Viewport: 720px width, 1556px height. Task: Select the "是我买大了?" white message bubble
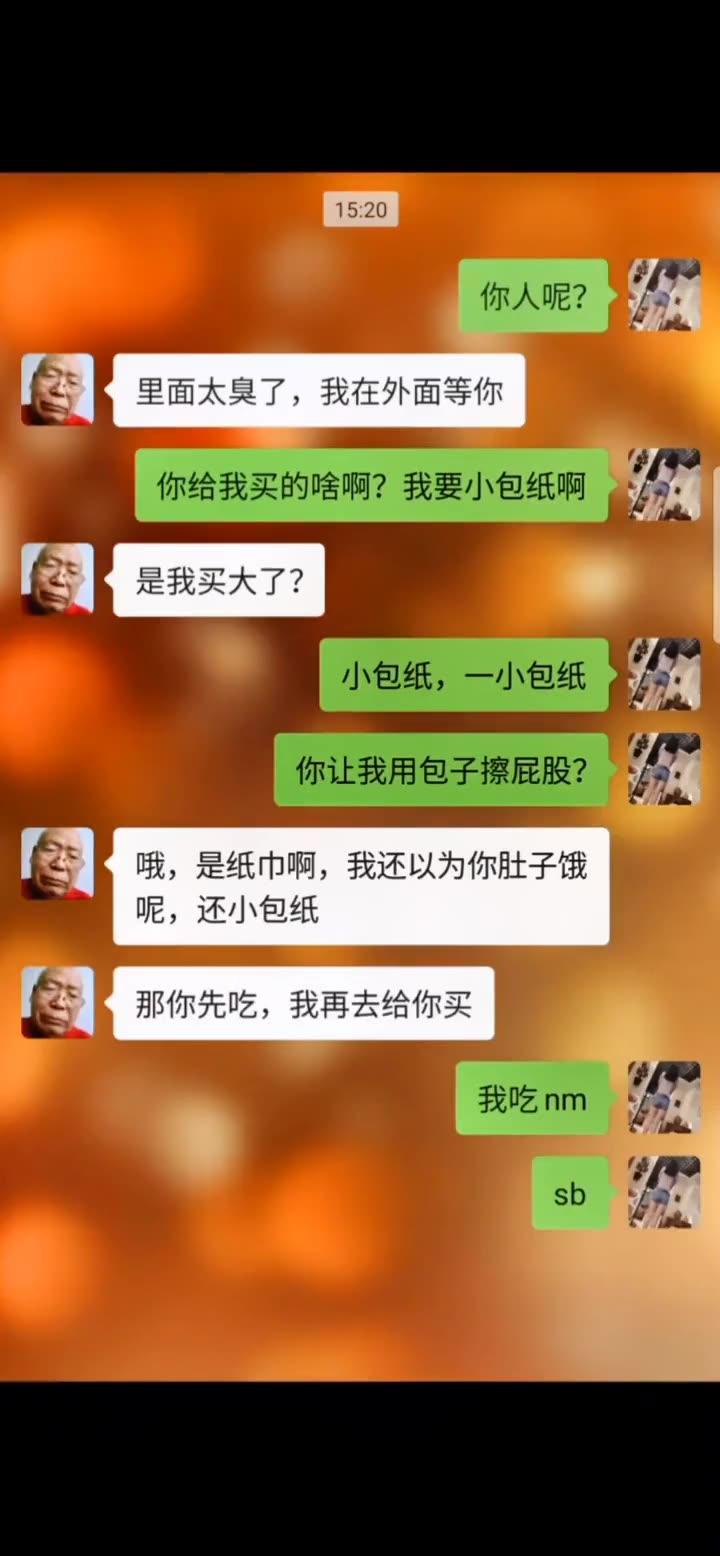pos(218,580)
